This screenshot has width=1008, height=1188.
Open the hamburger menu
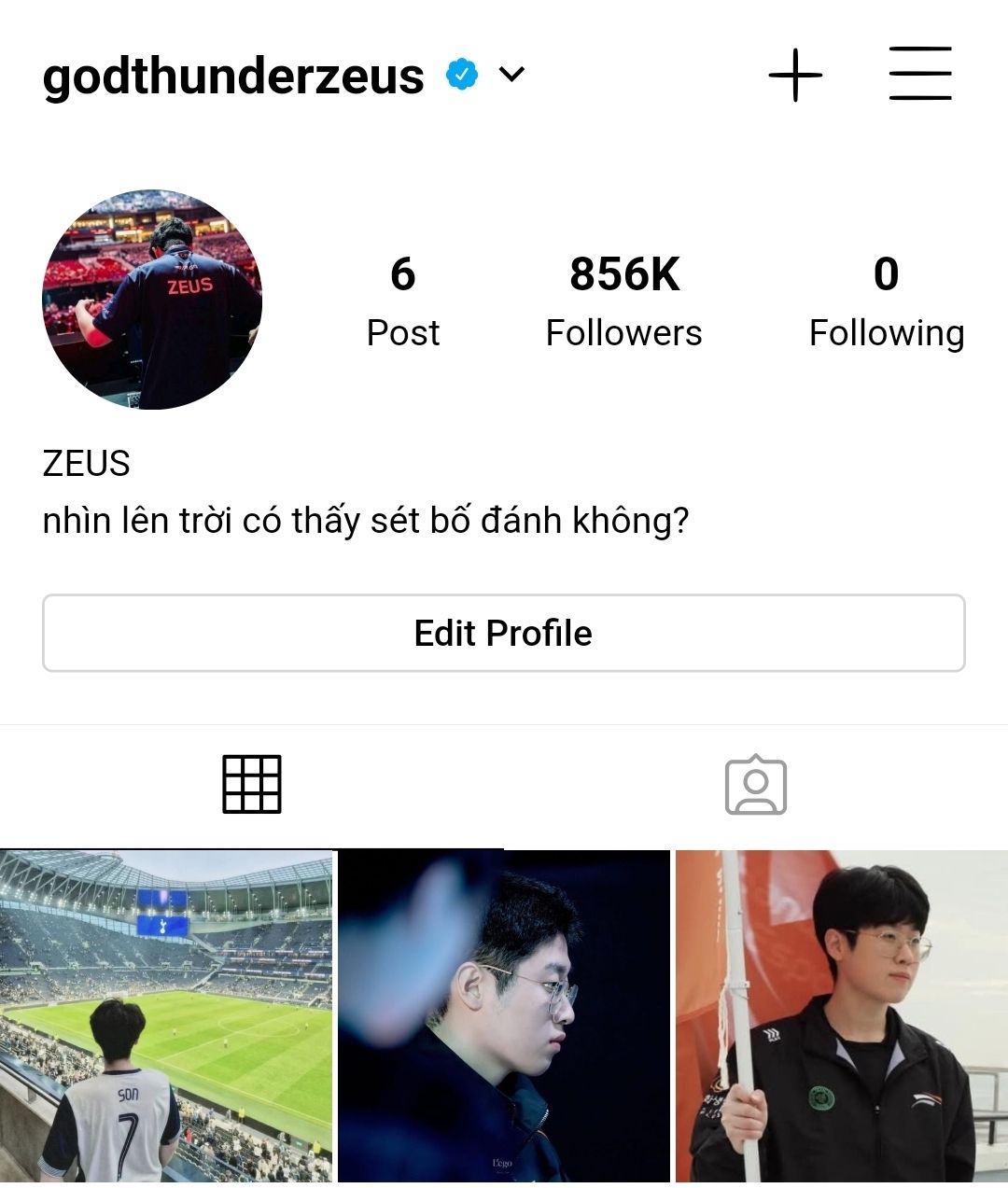(919, 74)
